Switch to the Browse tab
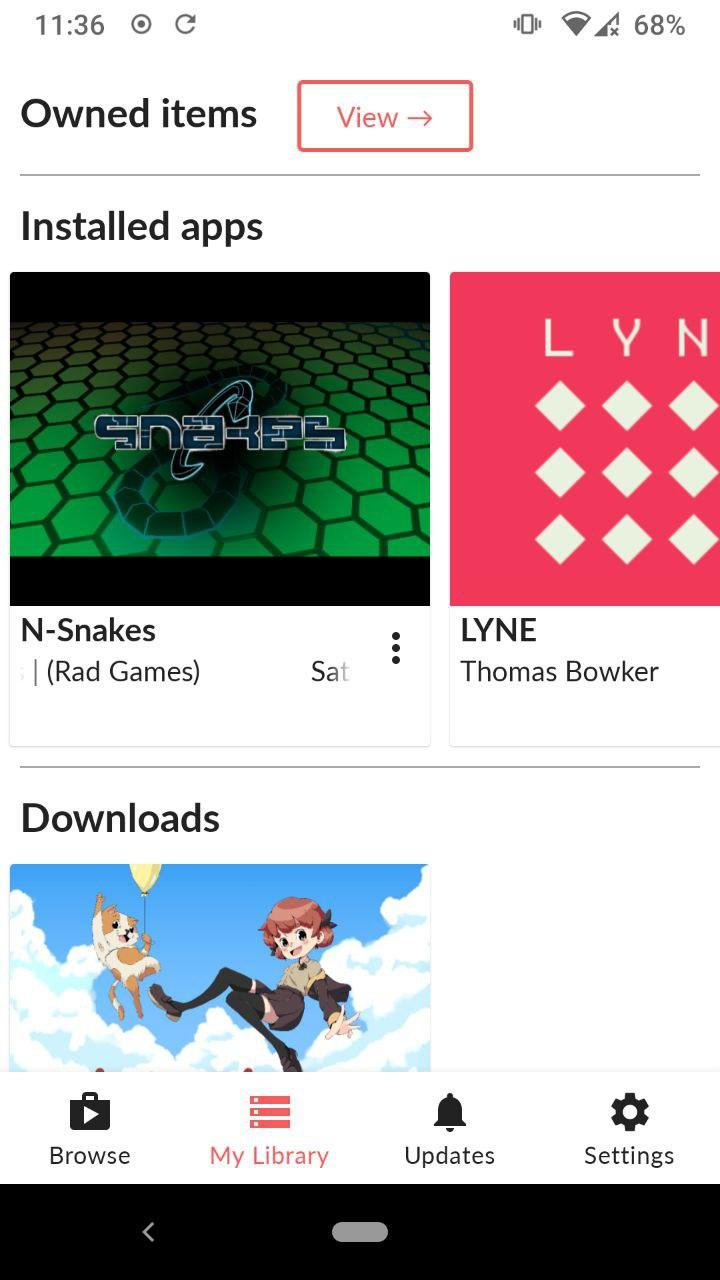This screenshot has width=720, height=1280. [x=90, y=1130]
